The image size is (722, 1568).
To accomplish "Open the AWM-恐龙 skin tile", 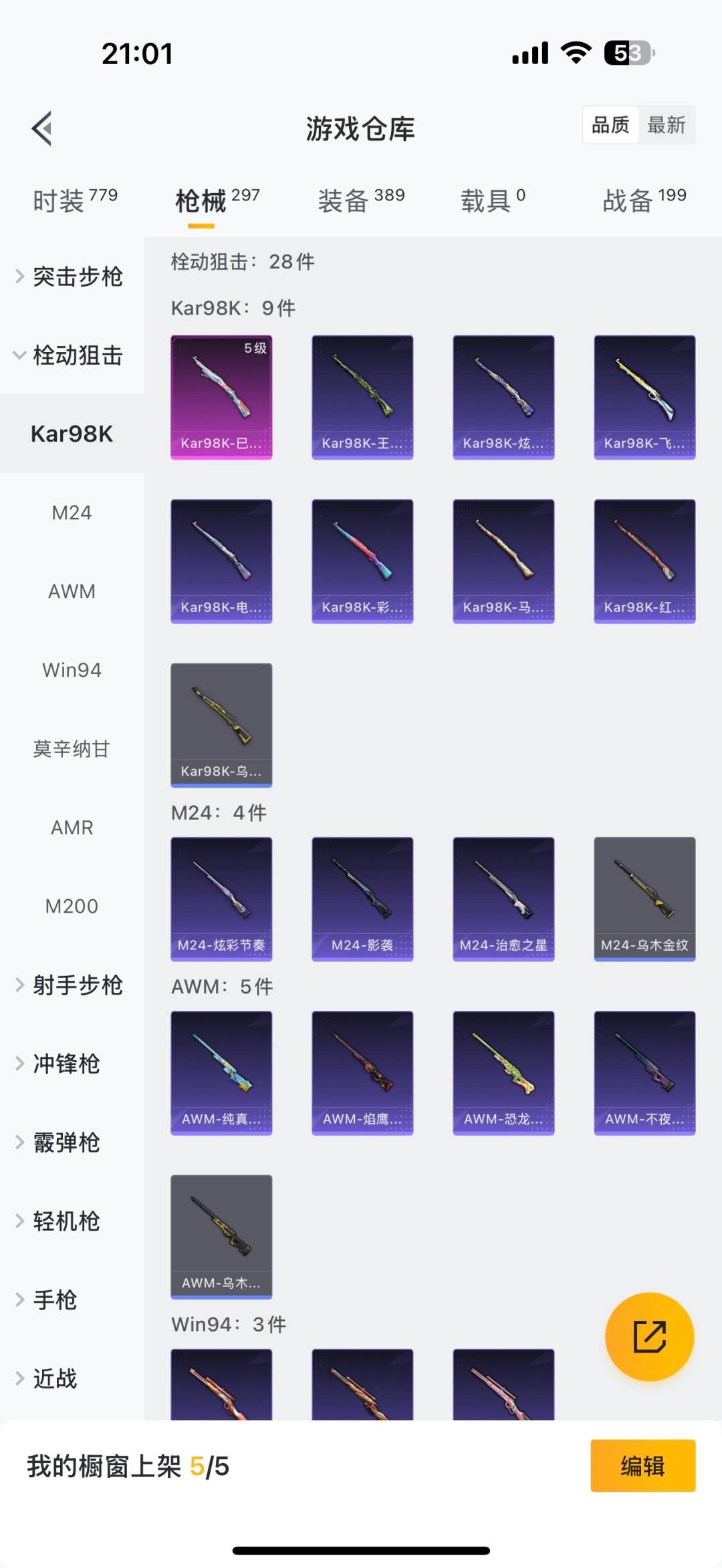I will tap(503, 1072).
